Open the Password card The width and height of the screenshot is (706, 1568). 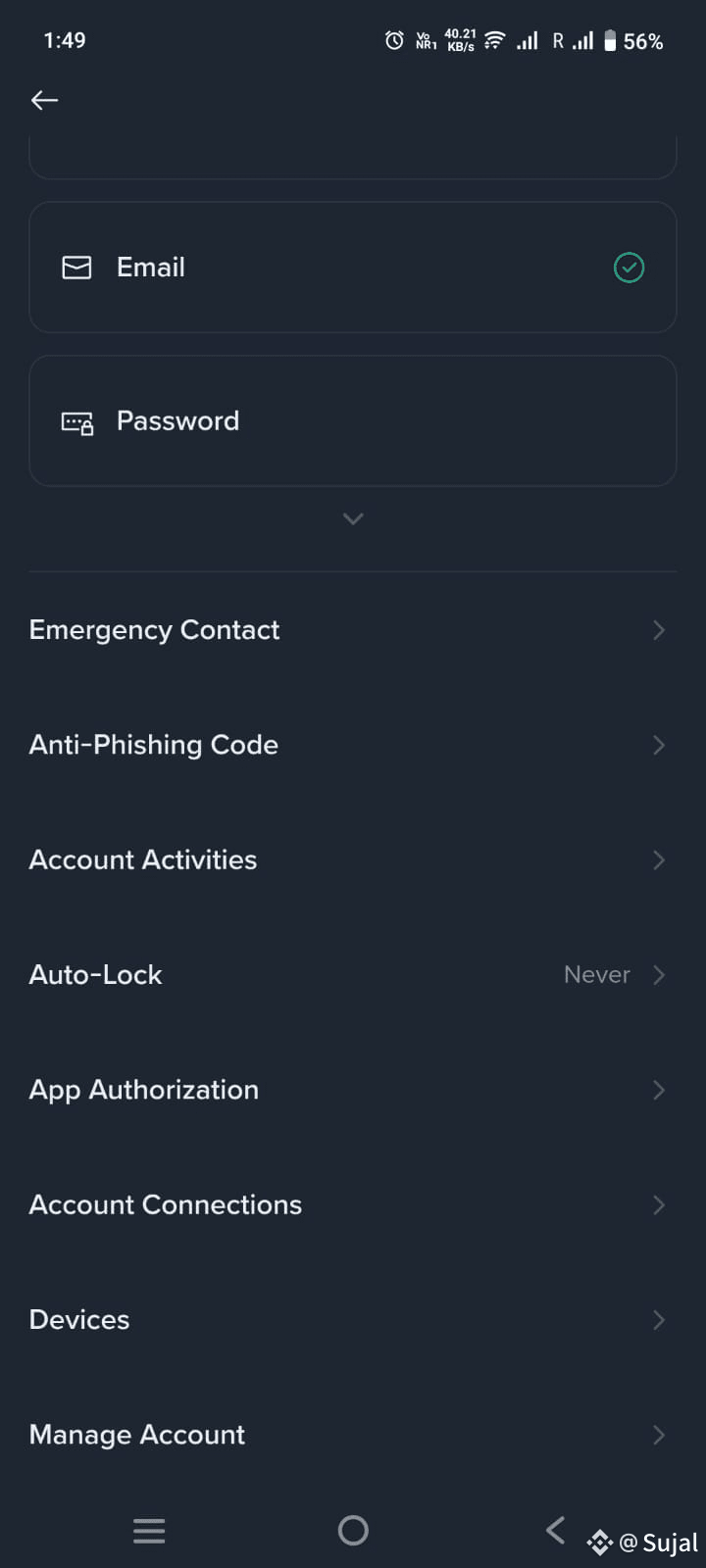353,421
